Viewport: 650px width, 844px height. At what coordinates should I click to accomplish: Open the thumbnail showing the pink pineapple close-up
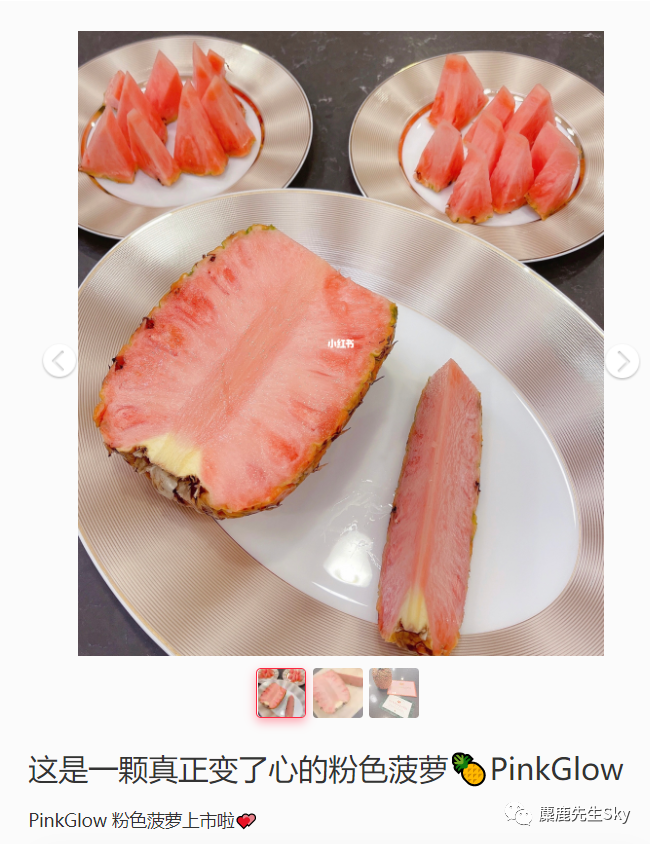coord(338,693)
